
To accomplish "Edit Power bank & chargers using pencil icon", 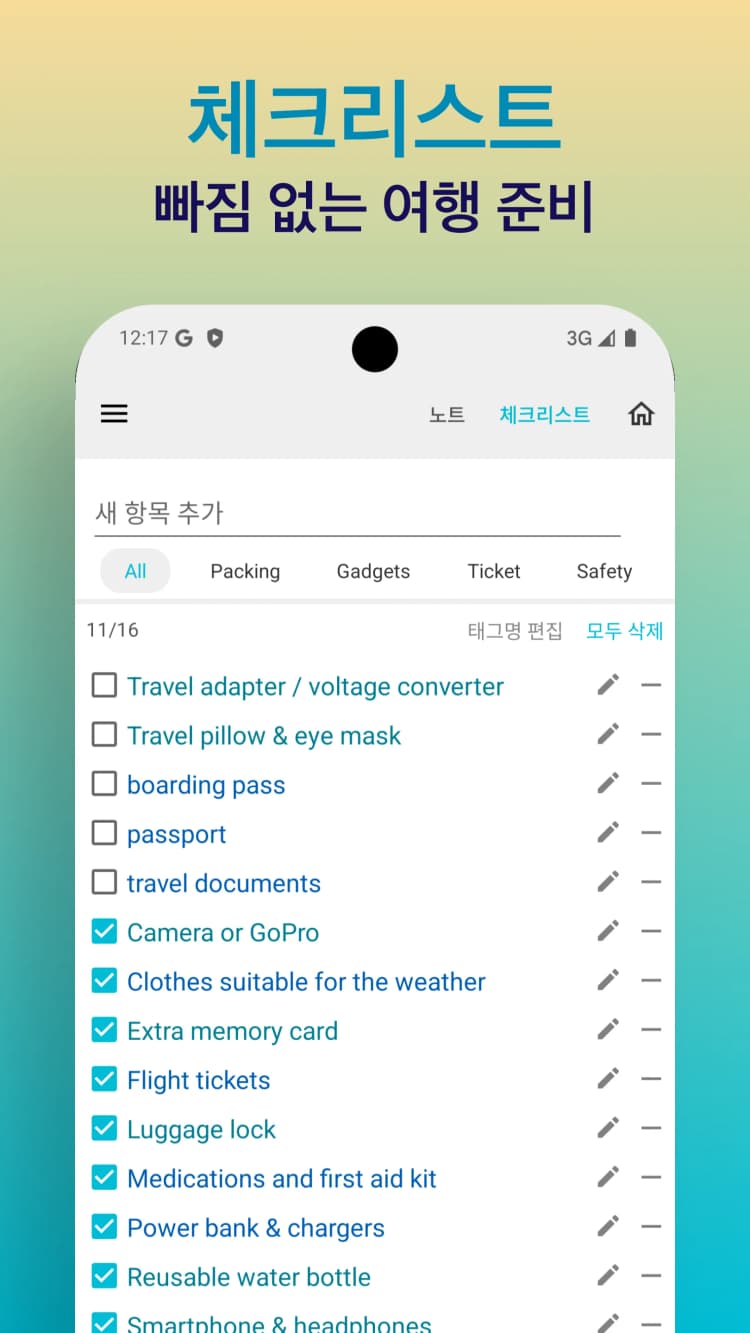I will point(607,1225).
